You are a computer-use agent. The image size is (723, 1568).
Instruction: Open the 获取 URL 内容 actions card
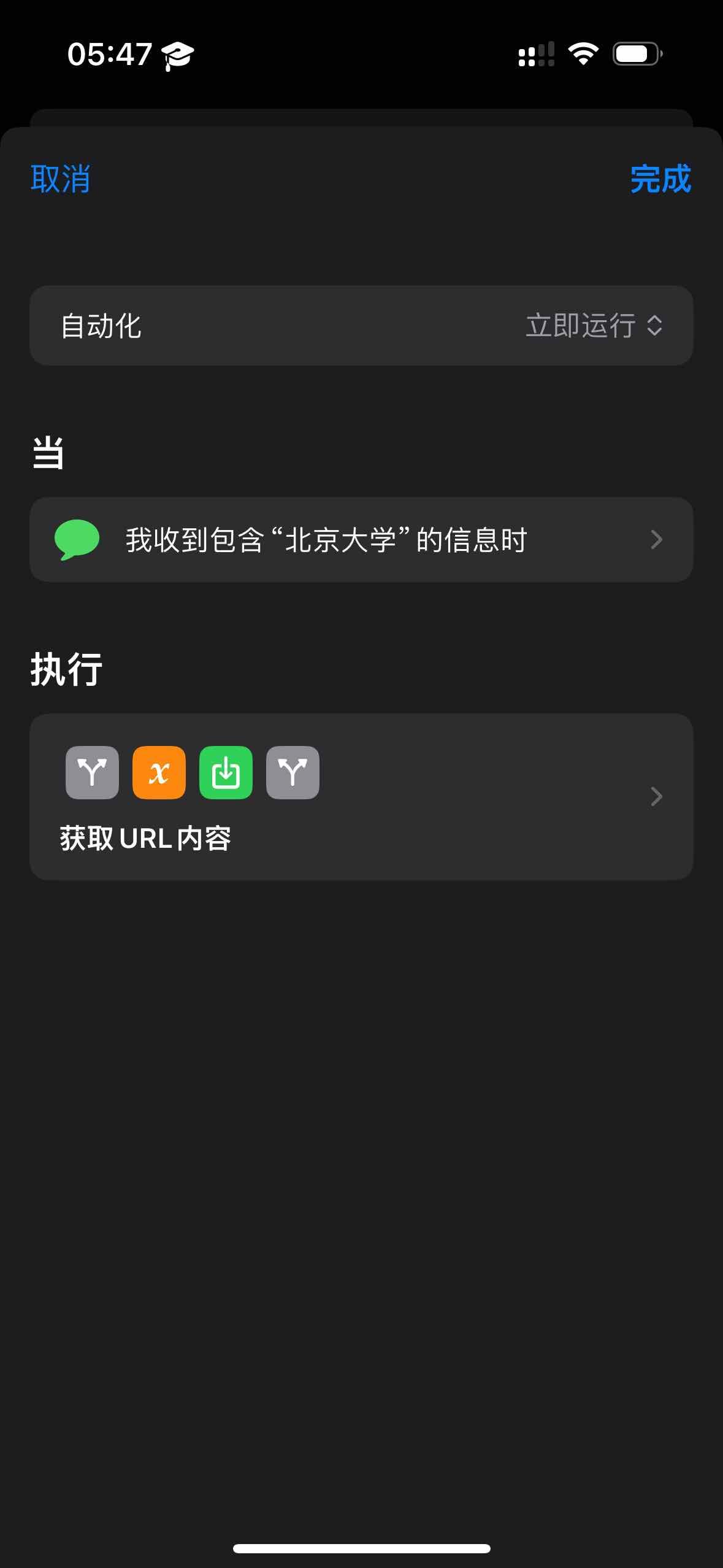pos(361,796)
